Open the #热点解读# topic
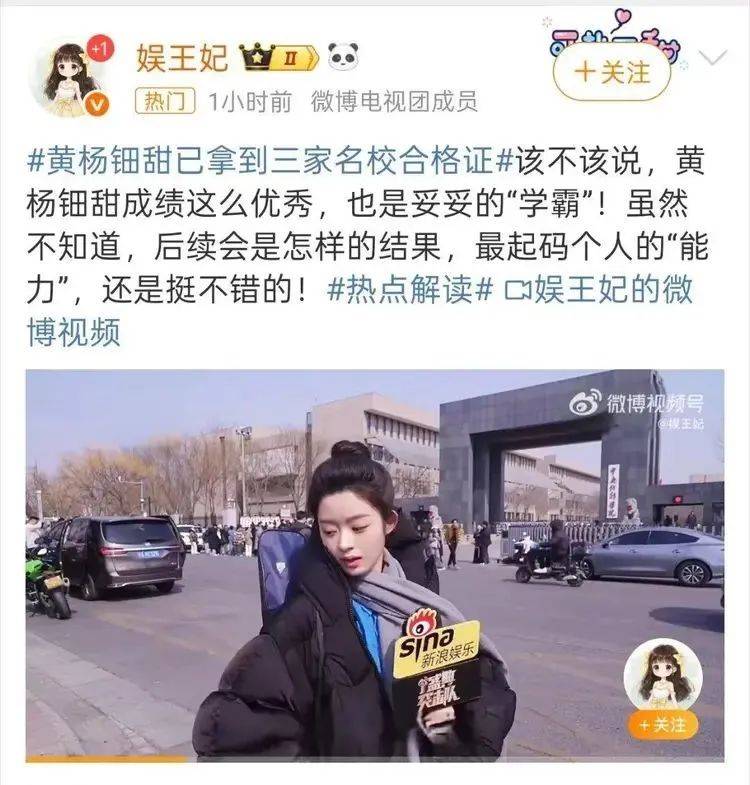This screenshot has height=785, width=750. pos(411,290)
